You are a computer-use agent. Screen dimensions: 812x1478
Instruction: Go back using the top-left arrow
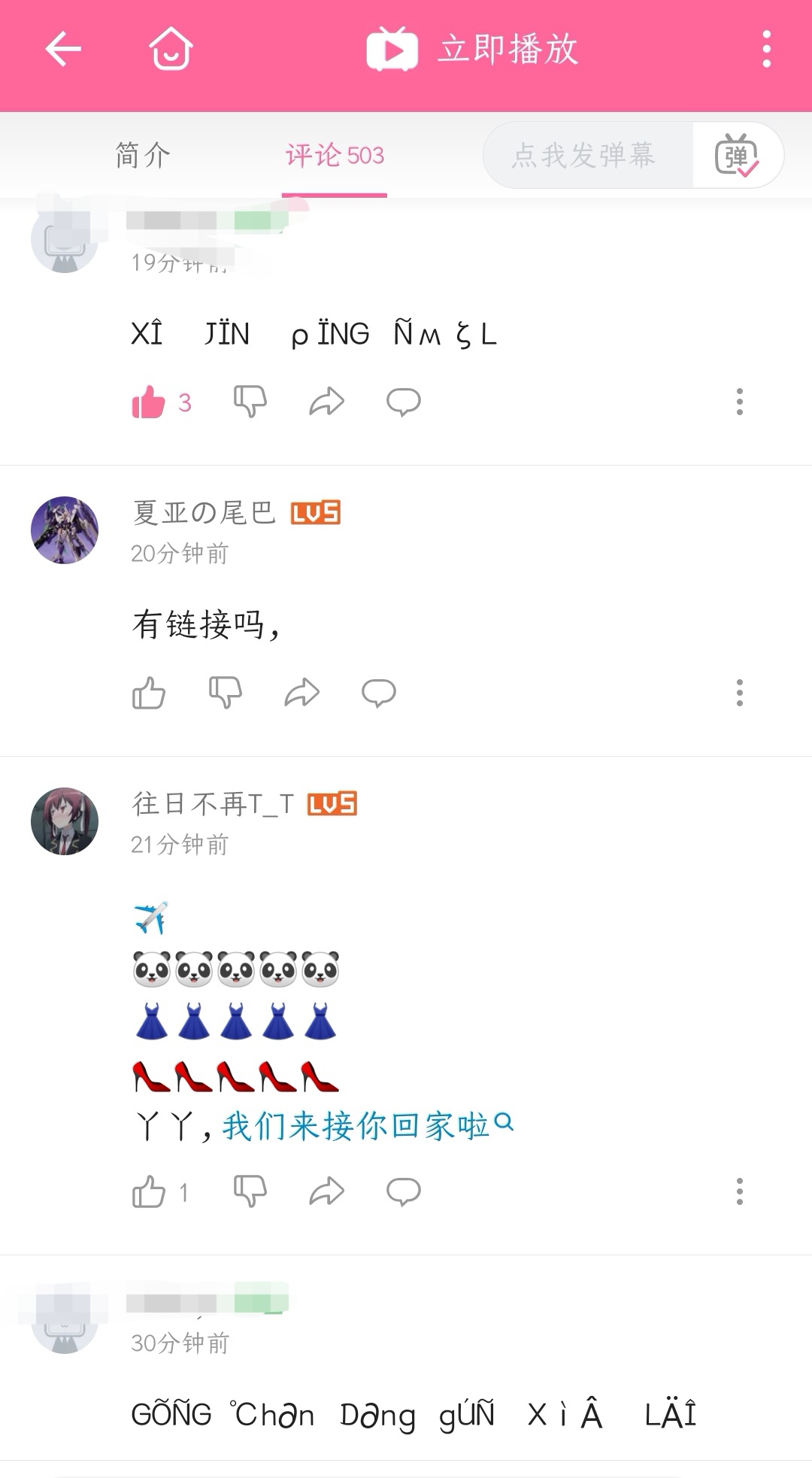pos(63,50)
